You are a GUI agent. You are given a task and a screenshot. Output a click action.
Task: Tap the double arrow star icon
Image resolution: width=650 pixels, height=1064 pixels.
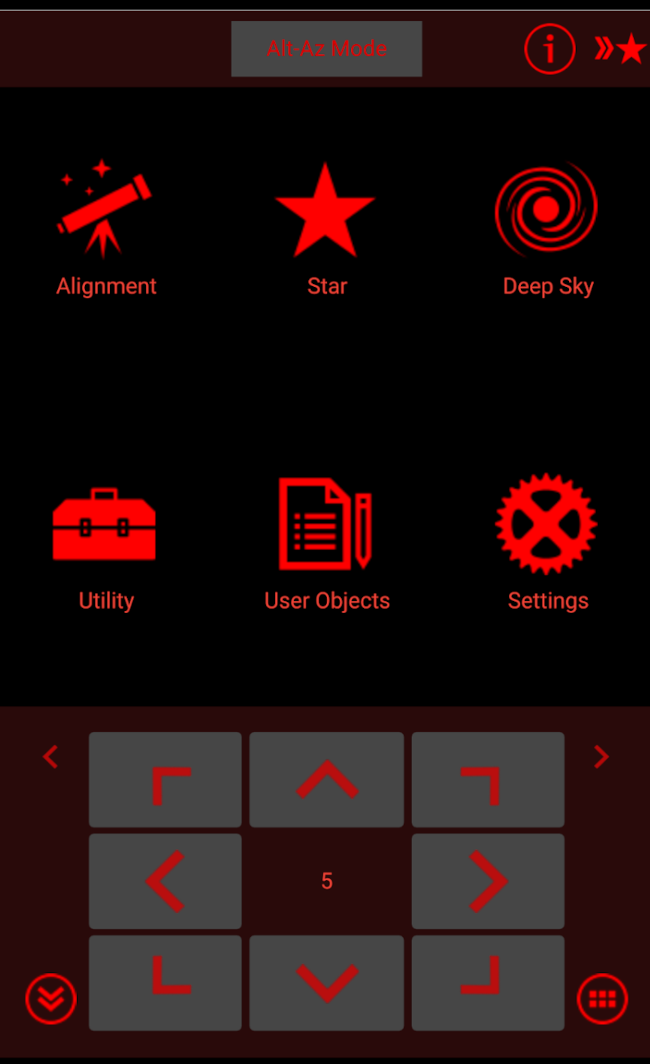620,48
